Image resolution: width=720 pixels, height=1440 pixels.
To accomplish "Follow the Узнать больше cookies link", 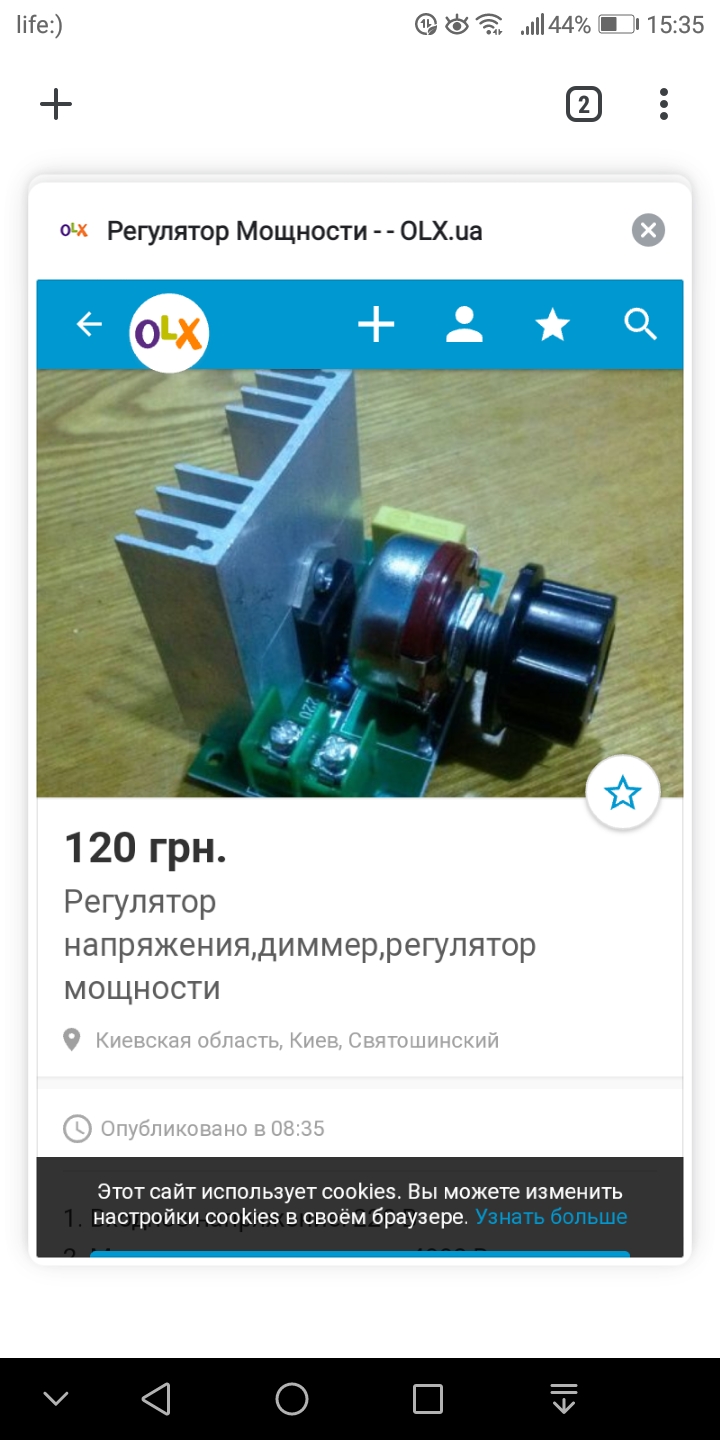I will (551, 1217).
